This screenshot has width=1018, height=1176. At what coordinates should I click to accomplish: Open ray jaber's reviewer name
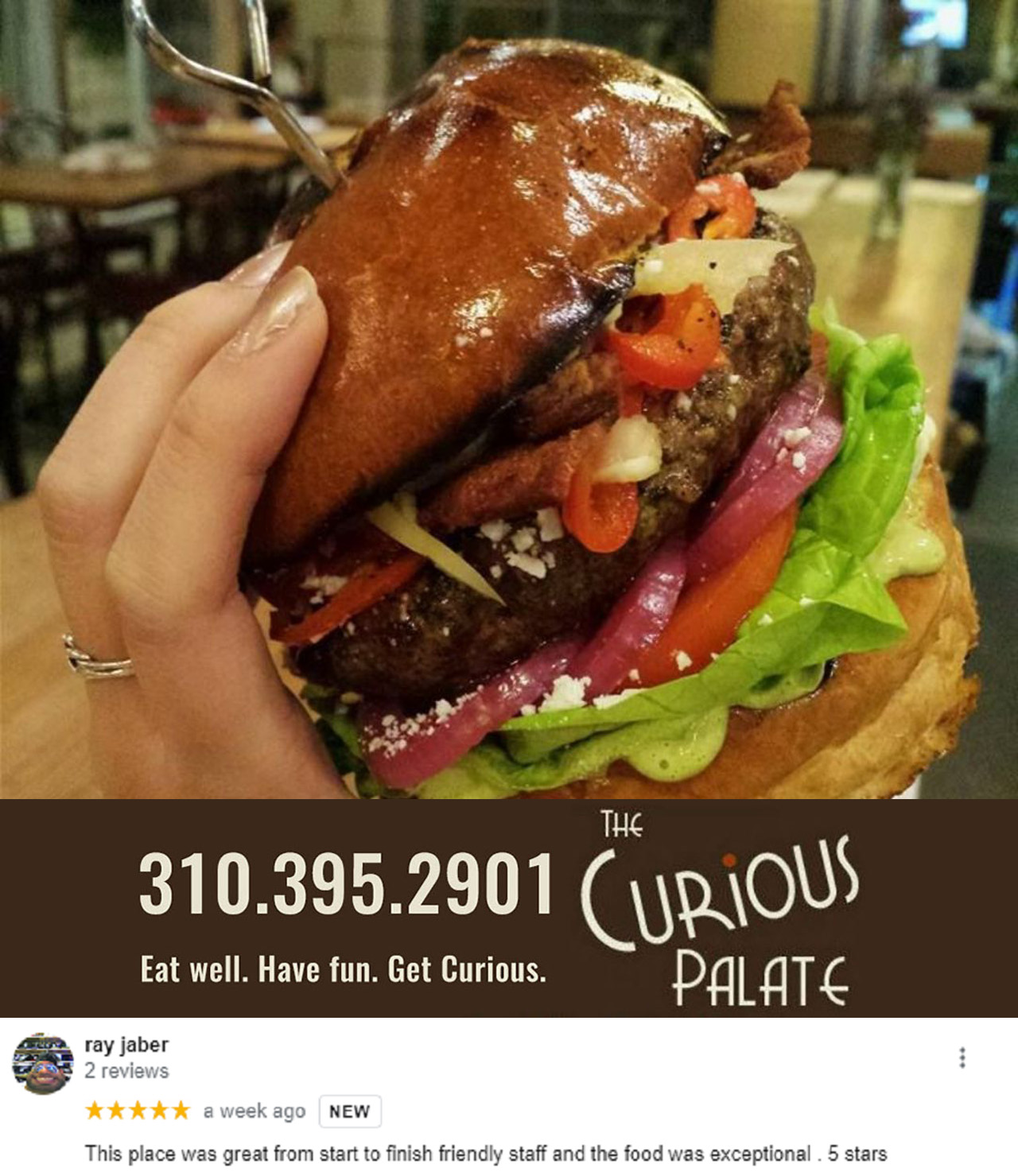[127, 1046]
